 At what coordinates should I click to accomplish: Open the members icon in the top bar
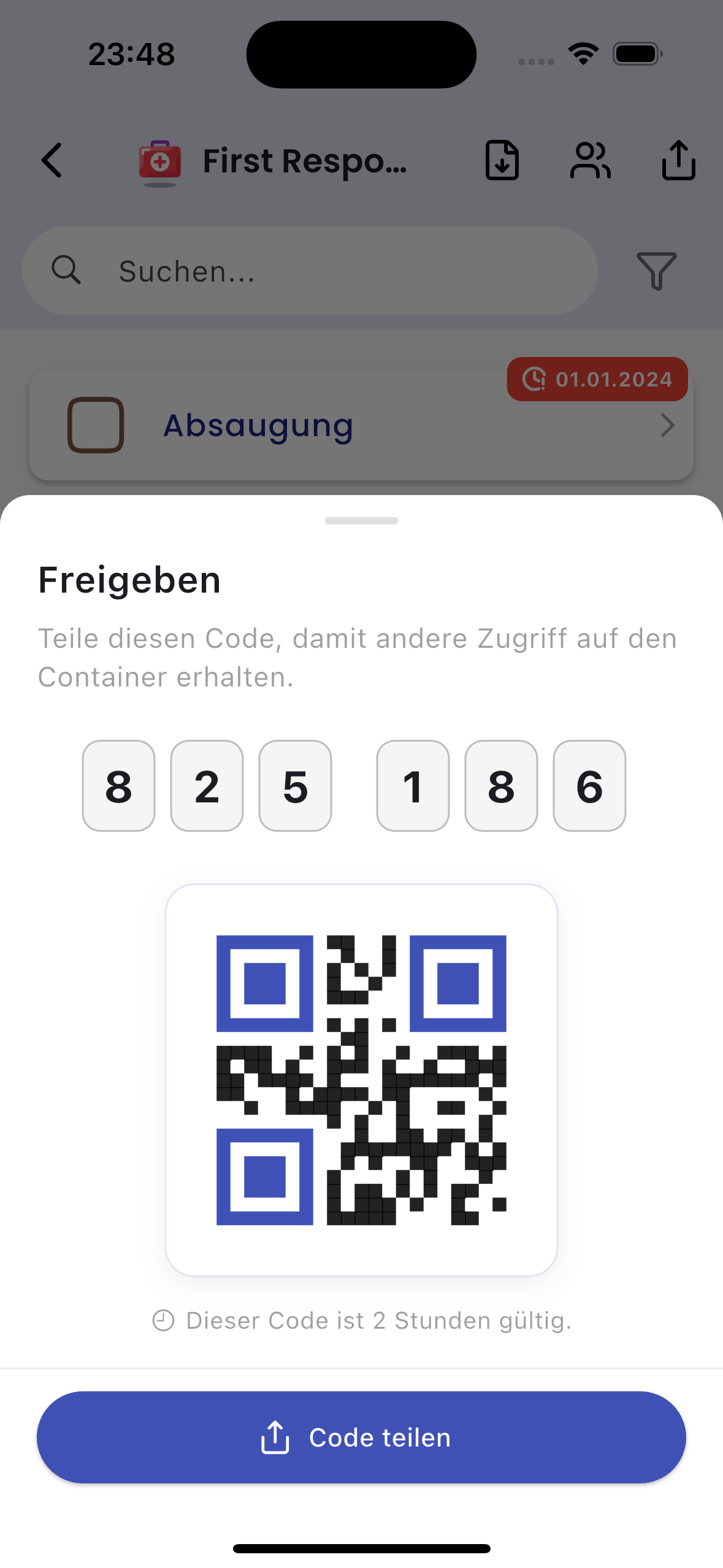tap(591, 161)
